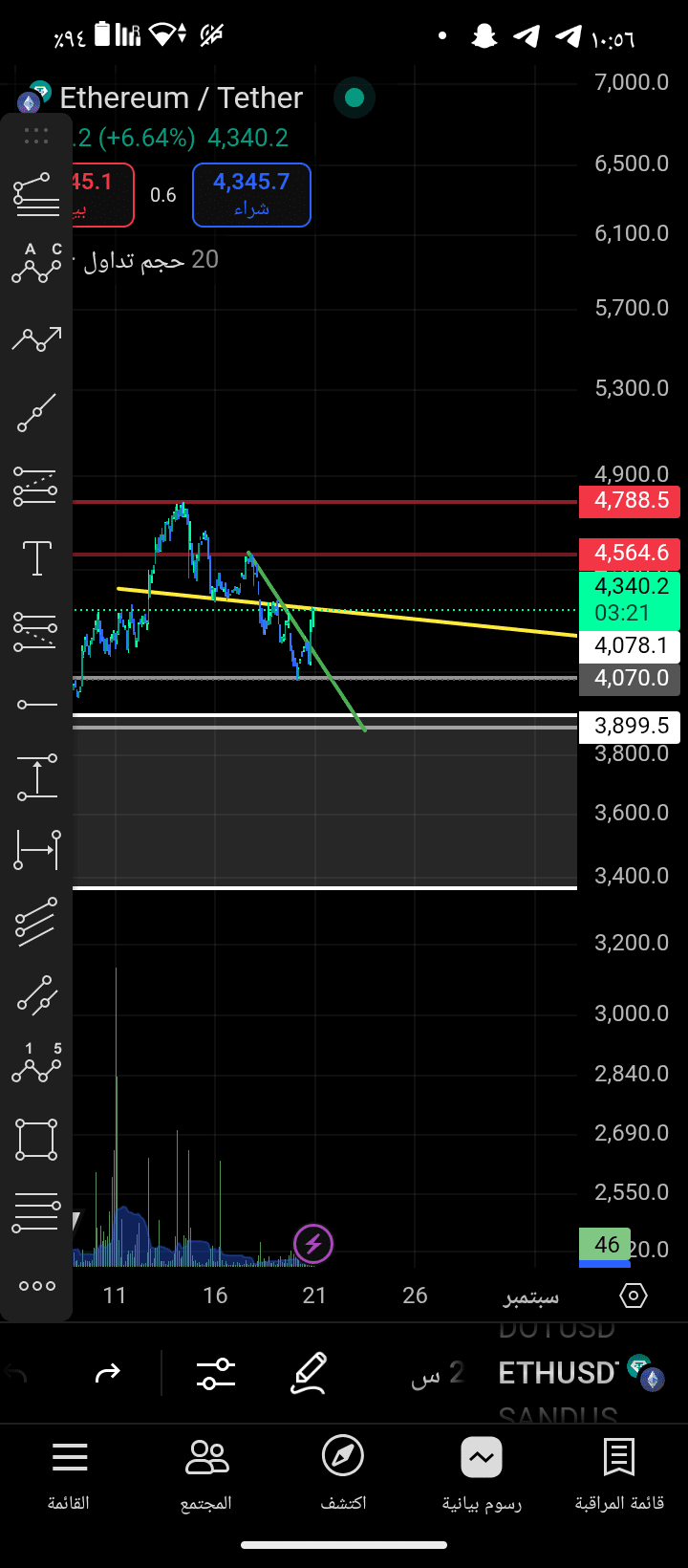Select the parallel channel drawing tool
The width and height of the screenshot is (688, 1568).
pos(36,922)
